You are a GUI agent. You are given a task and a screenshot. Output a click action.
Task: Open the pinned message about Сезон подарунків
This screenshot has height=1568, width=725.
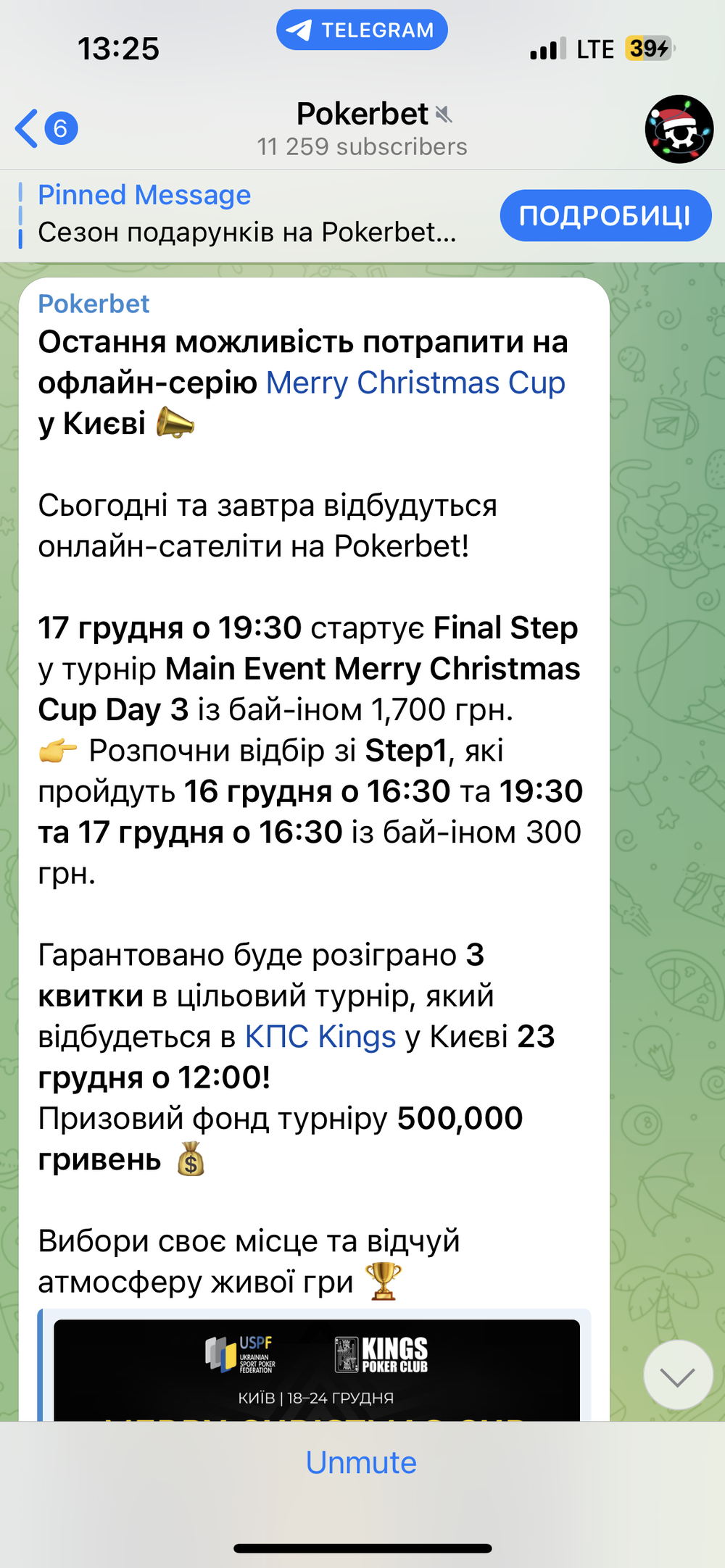[246, 214]
